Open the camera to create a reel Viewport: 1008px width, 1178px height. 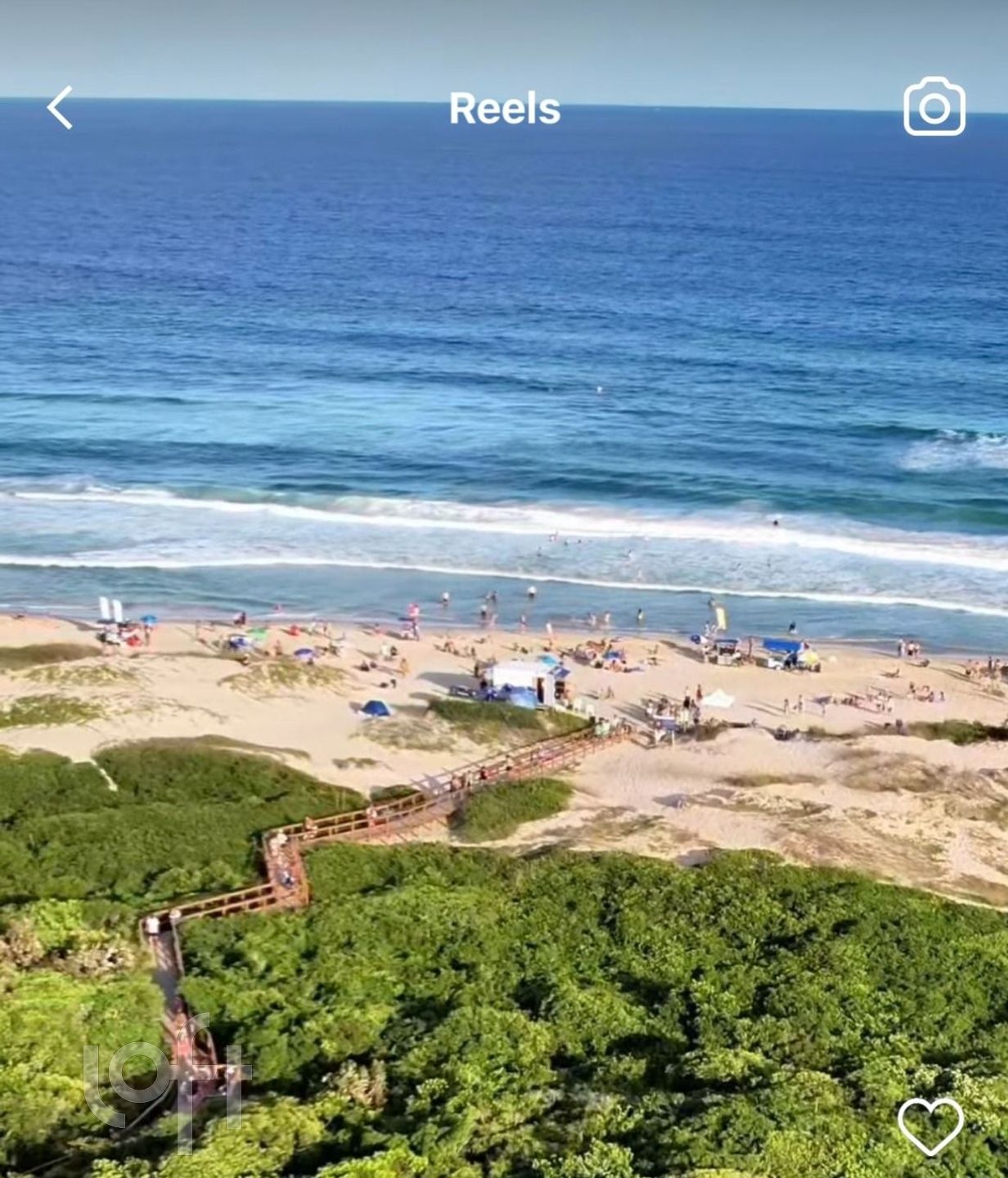934,107
